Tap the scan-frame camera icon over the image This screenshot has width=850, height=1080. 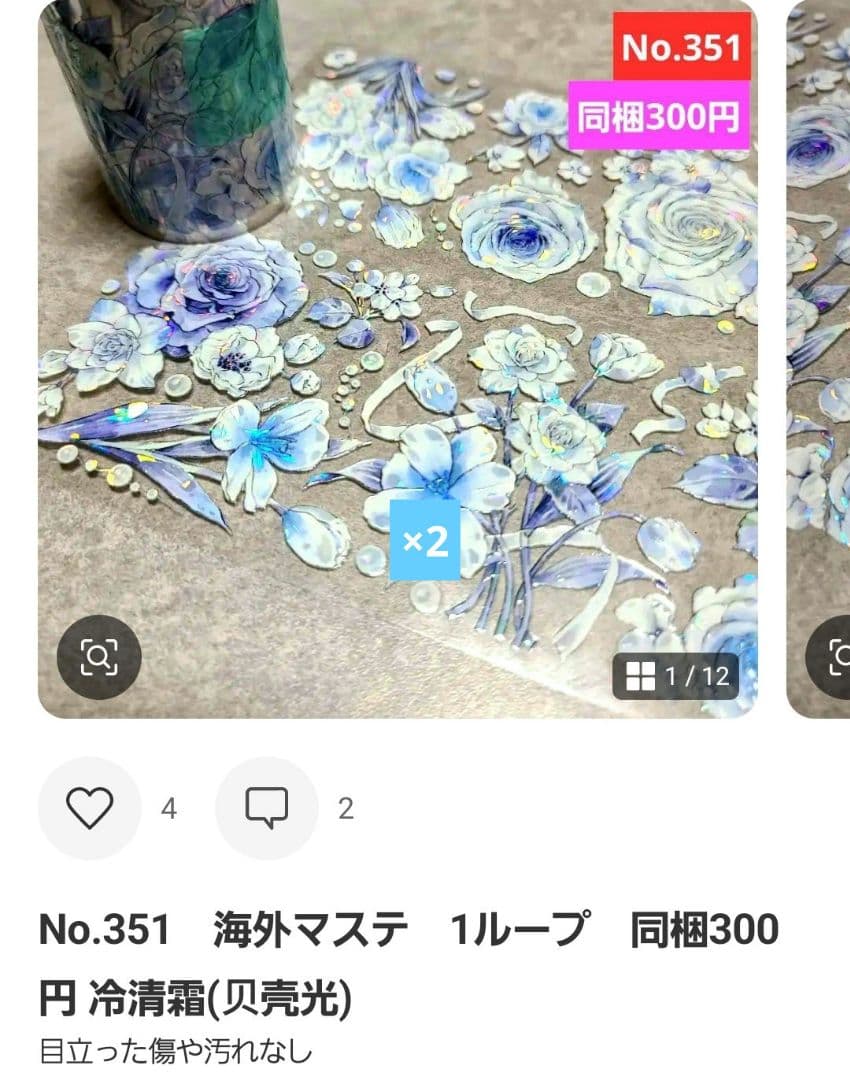97,658
